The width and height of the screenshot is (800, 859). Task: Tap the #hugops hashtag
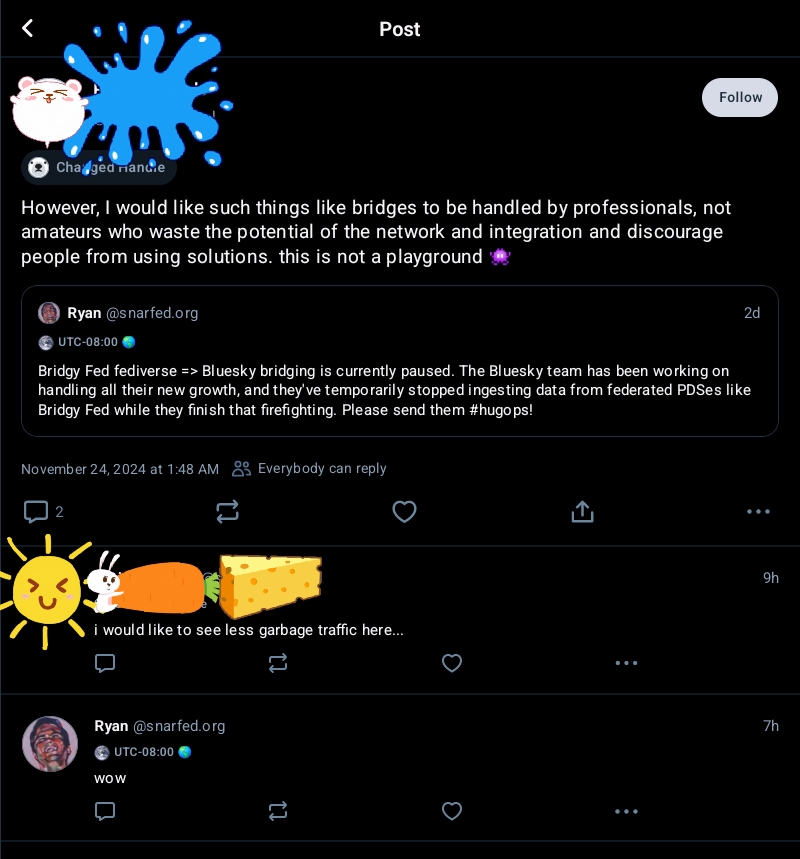pyautogui.click(x=498, y=410)
